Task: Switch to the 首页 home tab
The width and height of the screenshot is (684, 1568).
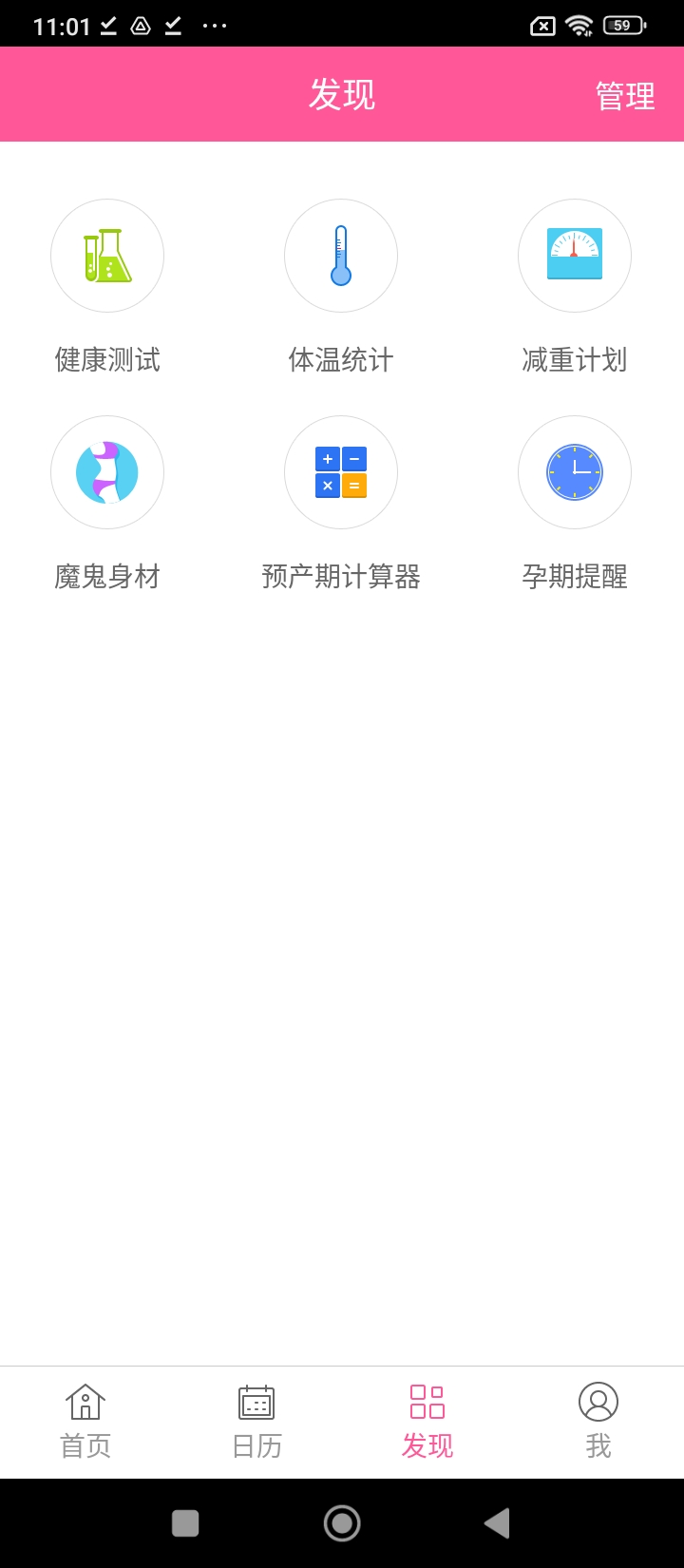Action: pyautogui.click(x=85, y=1422)
